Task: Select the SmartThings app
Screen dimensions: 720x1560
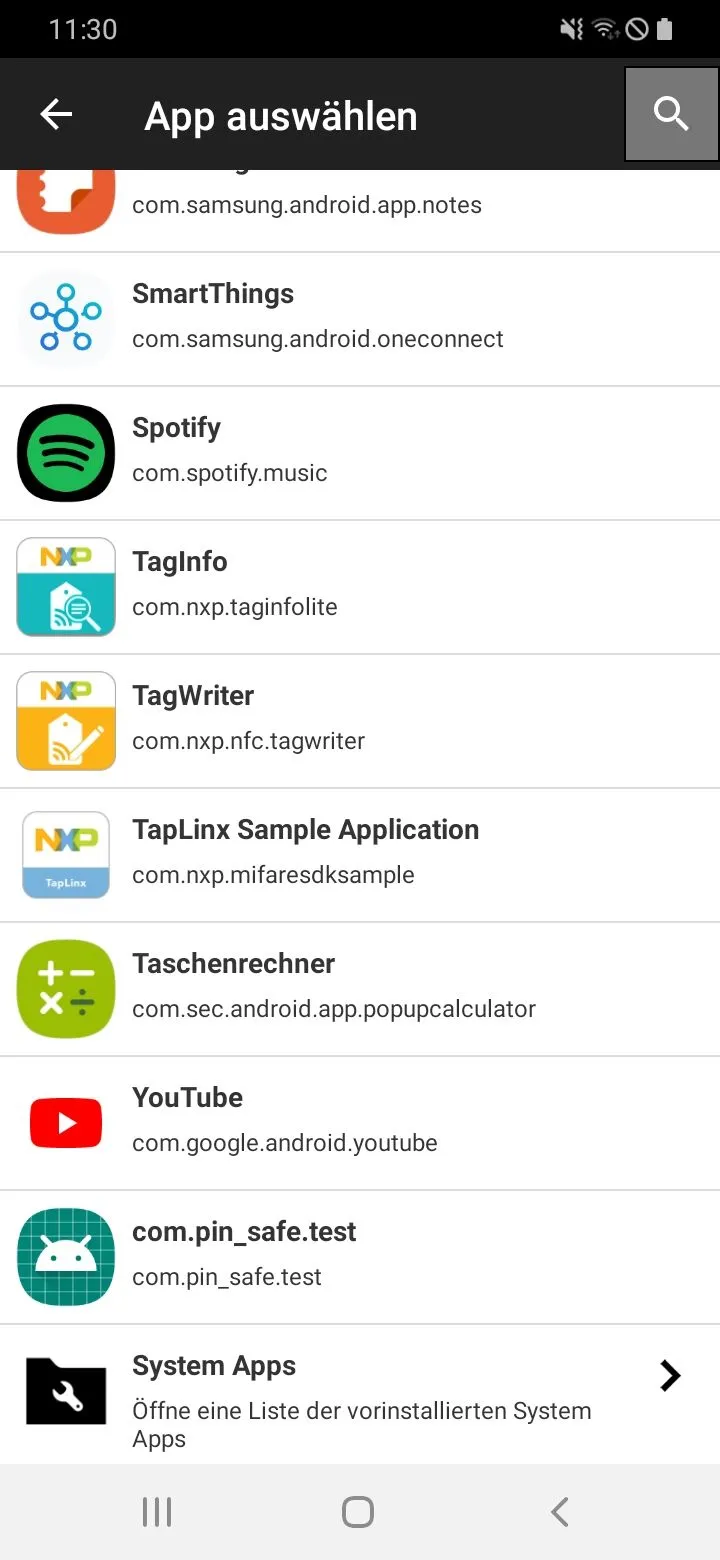Action: (x=360, y=319)
